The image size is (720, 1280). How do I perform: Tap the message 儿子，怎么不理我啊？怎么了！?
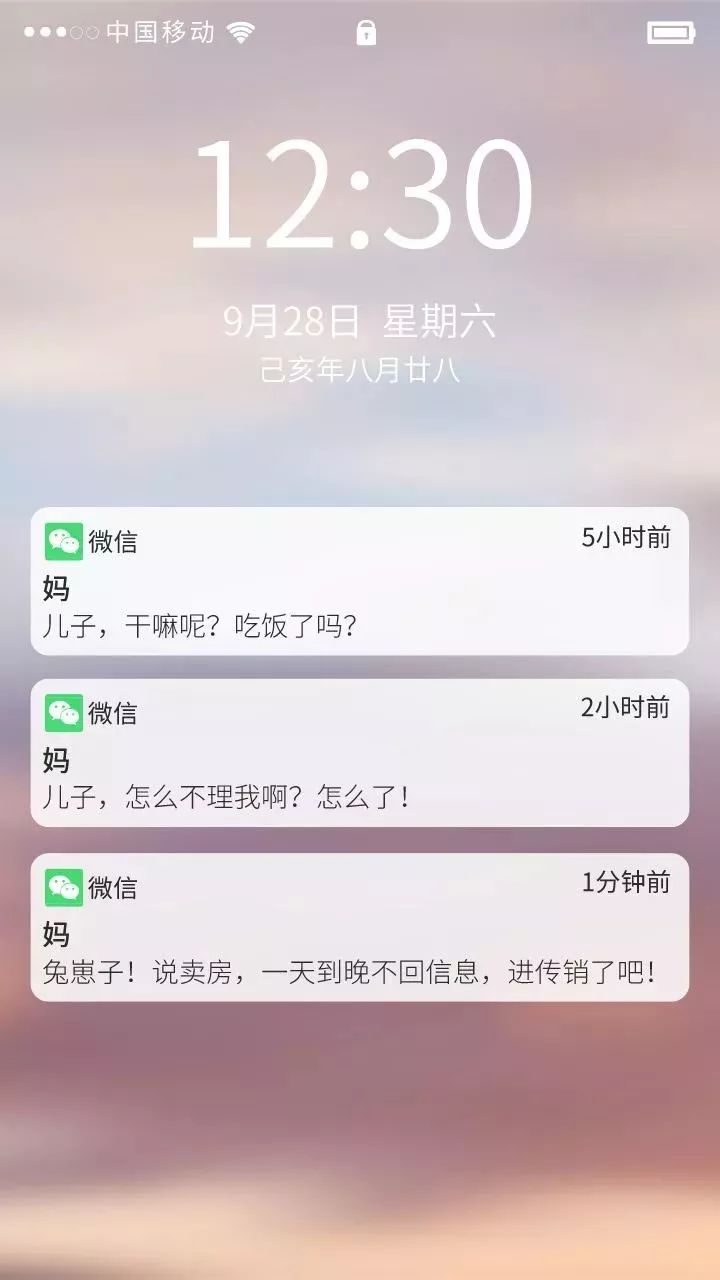pos(215,797)
